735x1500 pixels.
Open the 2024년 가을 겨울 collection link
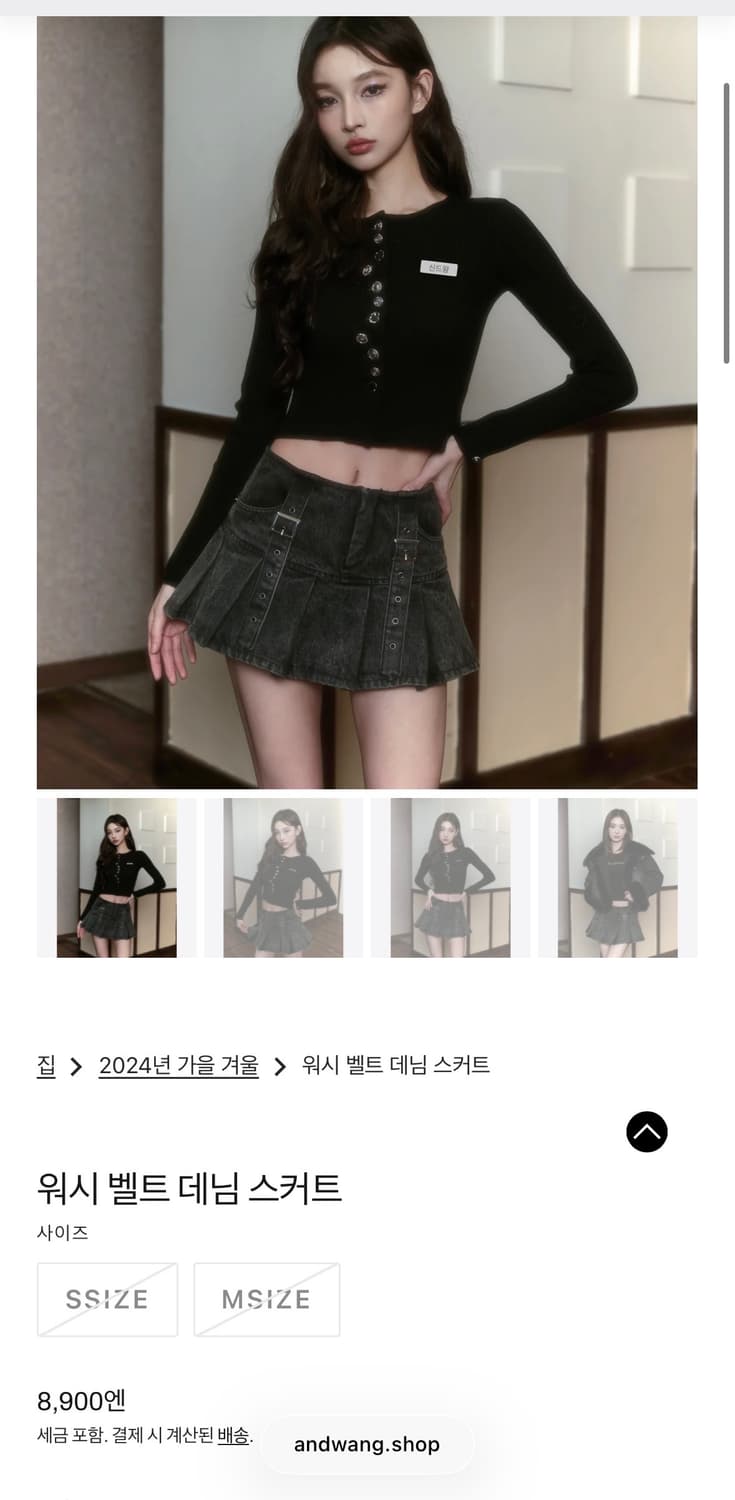[x=179, y=1066]
